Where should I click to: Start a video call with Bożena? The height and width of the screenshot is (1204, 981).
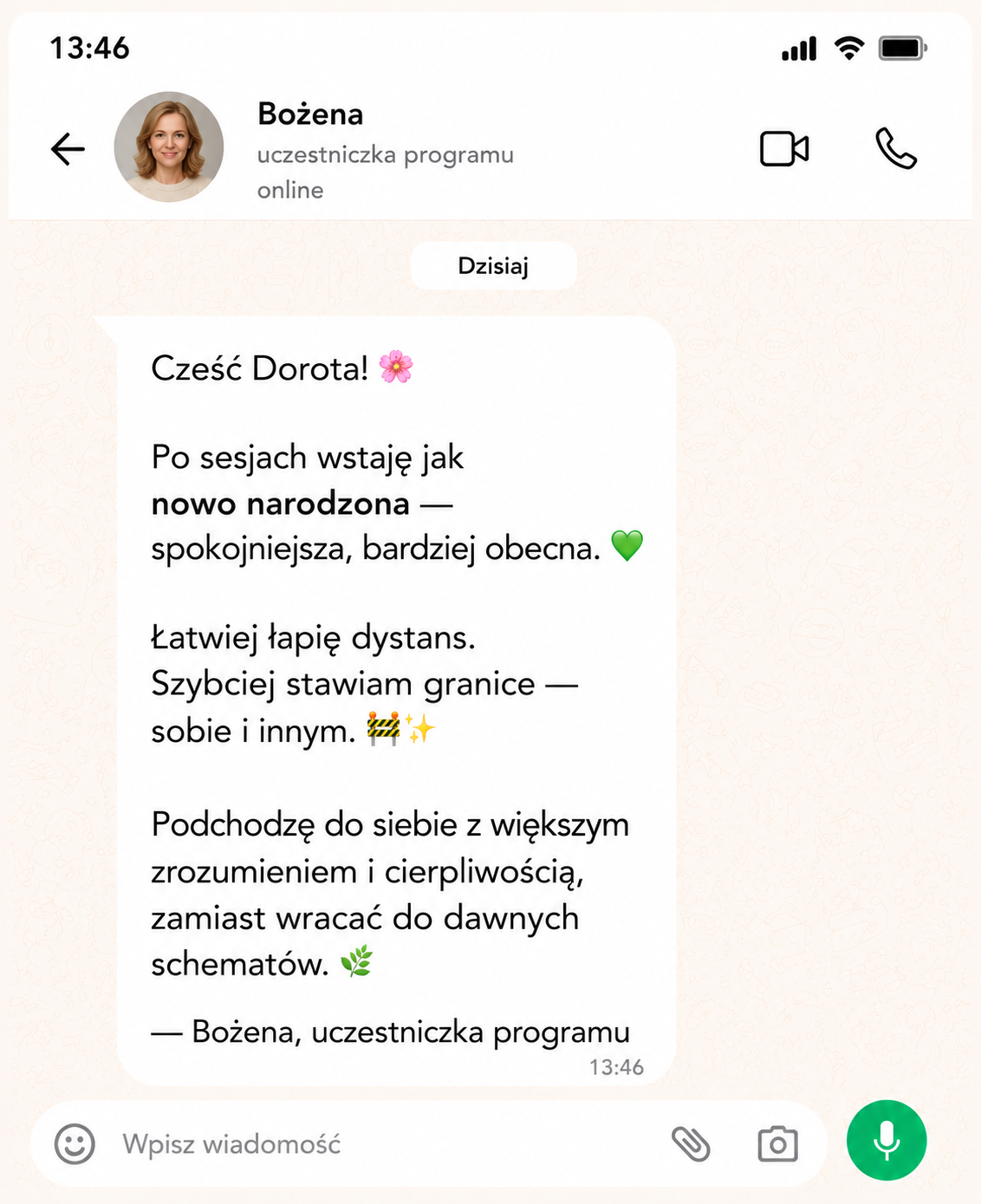[784, 149]
